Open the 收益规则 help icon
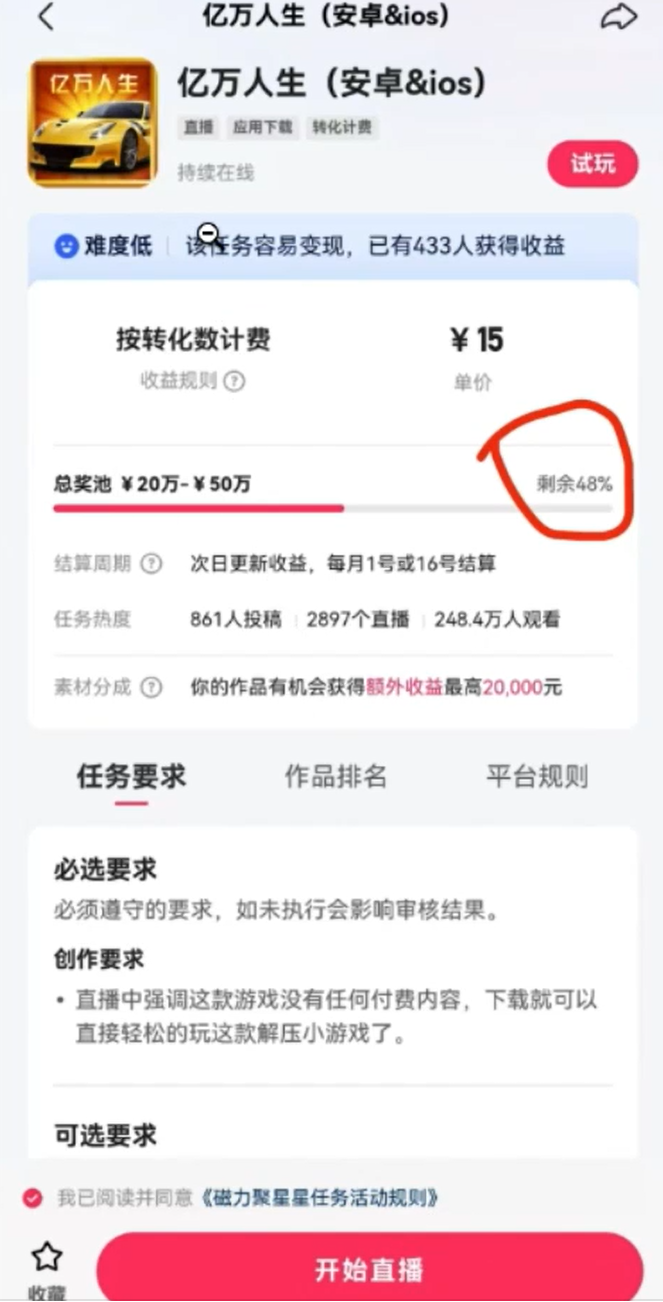Image resolution: width=663 pixels, height=1302 pixels. pyautogui.click(x=234, y=381)
